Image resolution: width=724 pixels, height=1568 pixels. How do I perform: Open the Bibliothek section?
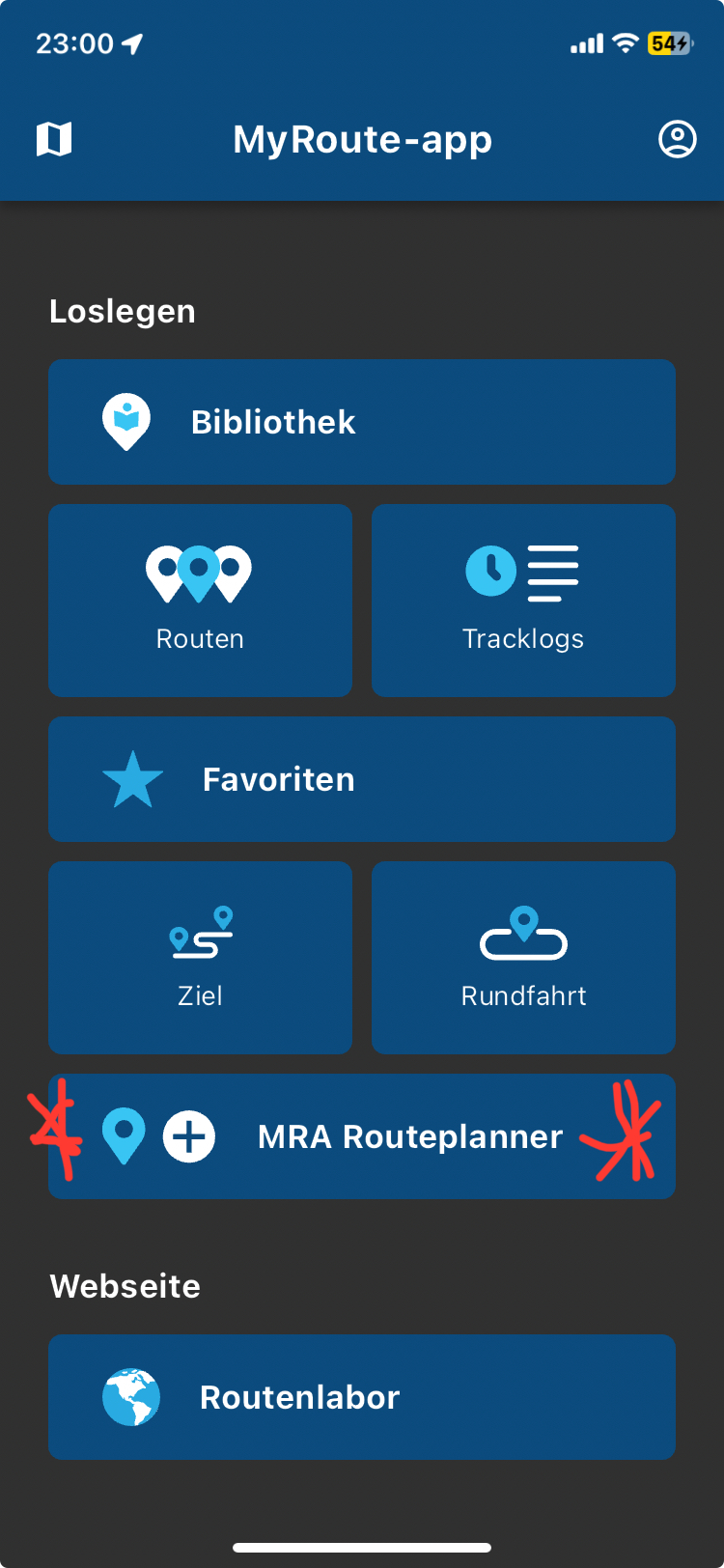point(362,422)
